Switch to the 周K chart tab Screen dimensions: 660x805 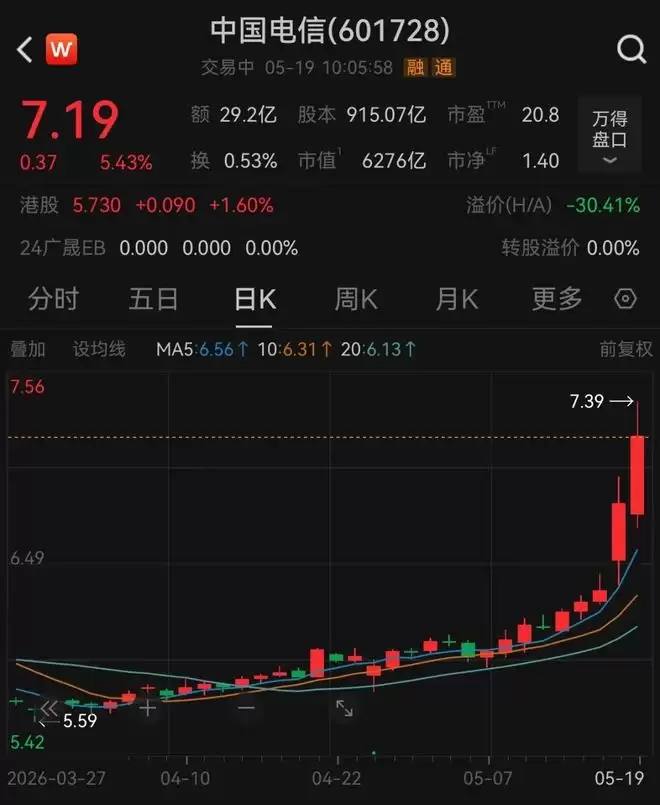[356, 299]
